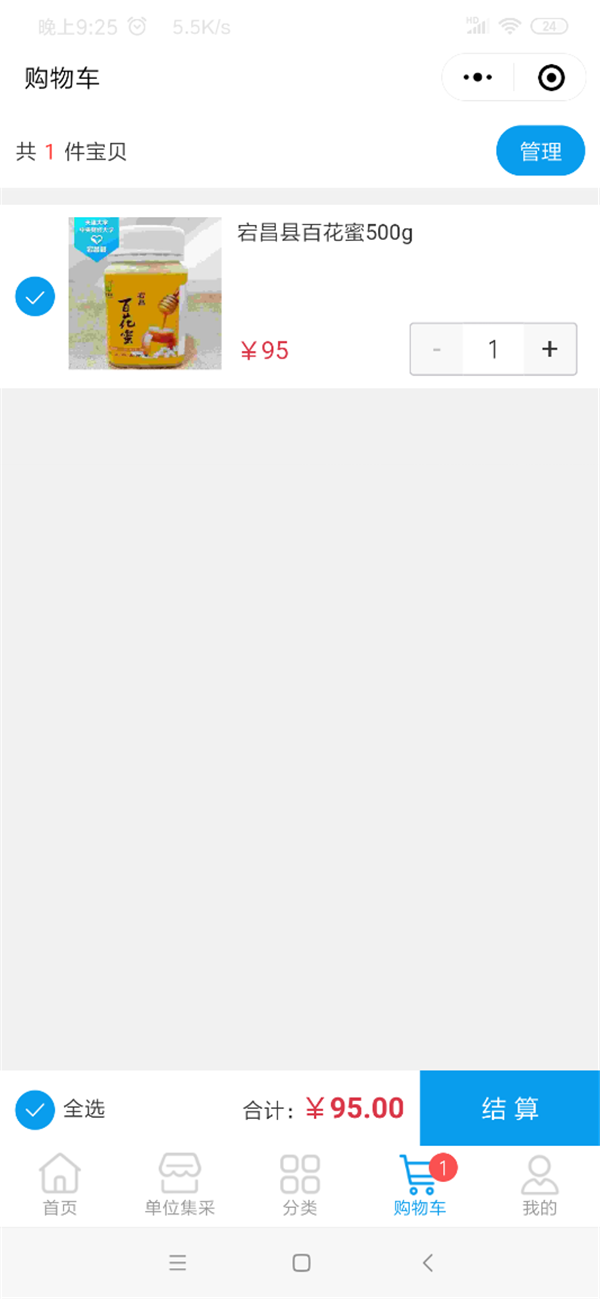The height and width of the screenshot is (1299, 600).
Task: Check out with the 结算 button
Action: tap(510, 1108)
